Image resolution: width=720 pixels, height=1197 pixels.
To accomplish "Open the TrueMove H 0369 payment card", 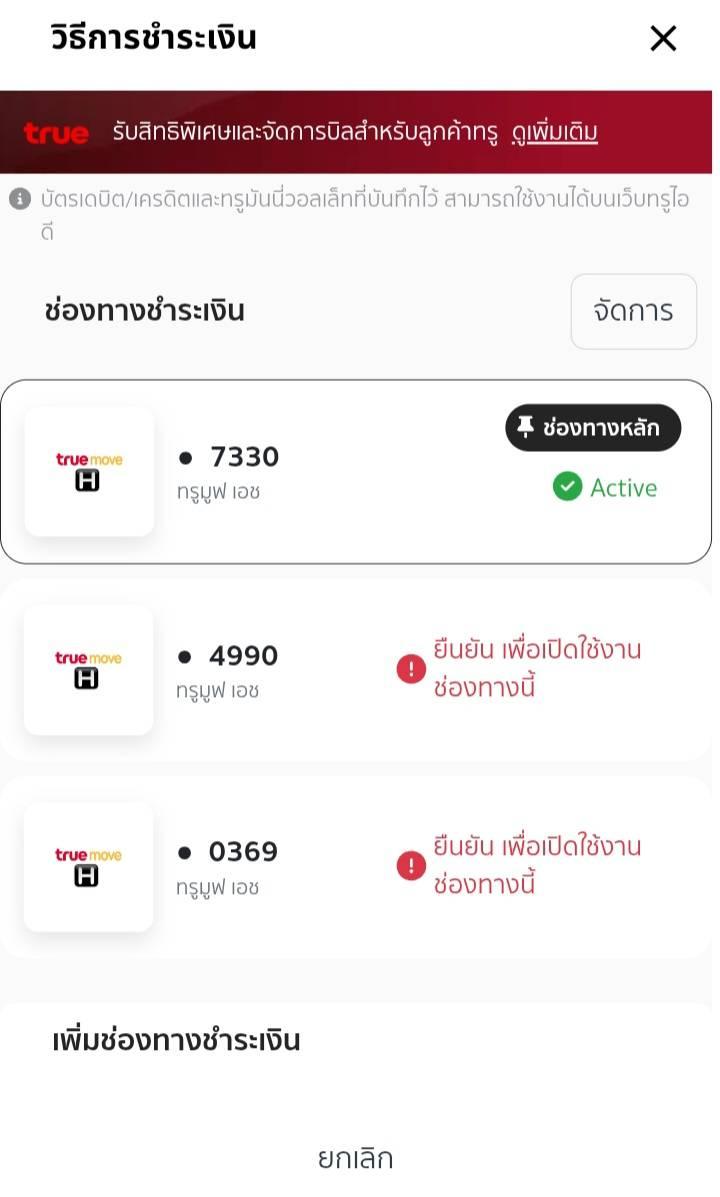I will 356,866.
